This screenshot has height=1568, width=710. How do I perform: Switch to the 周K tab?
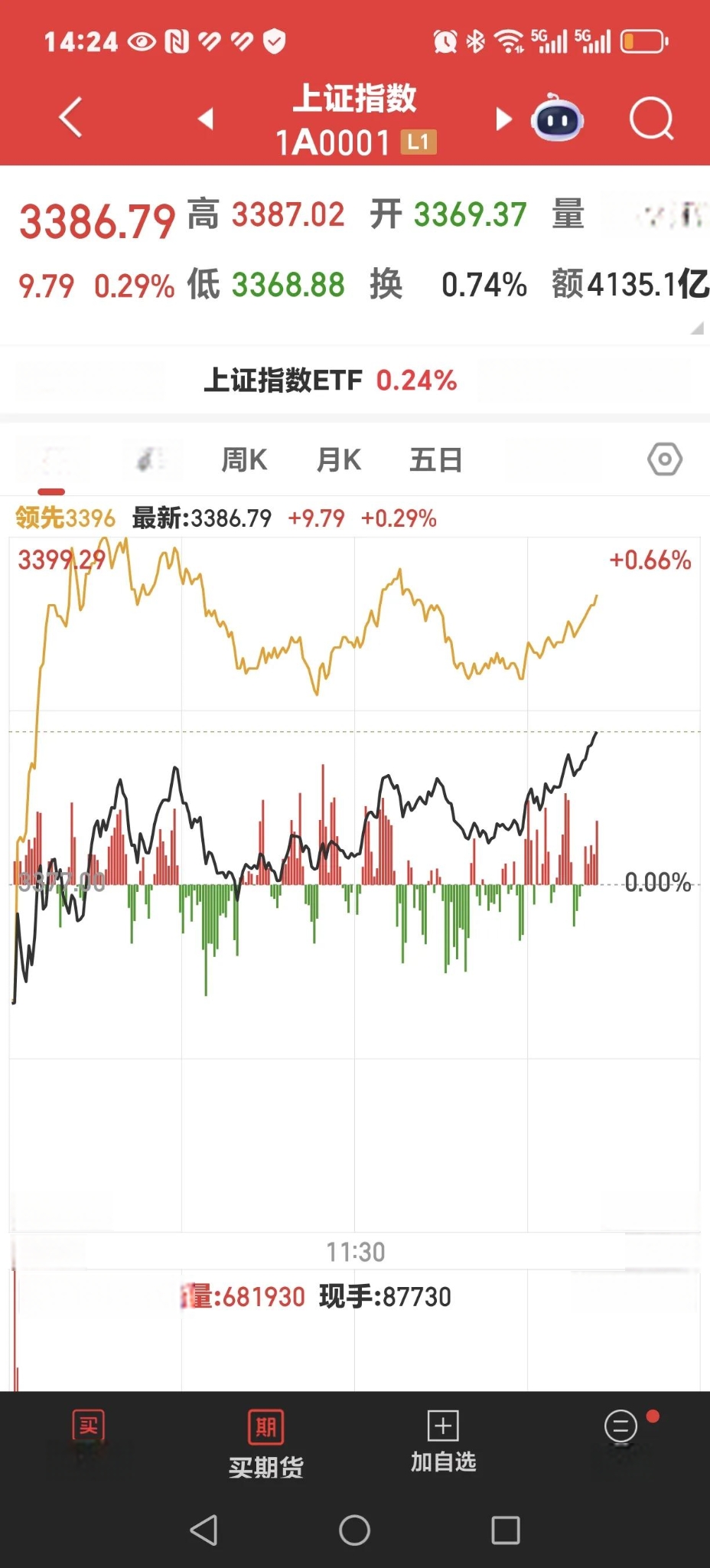[244, 460]
